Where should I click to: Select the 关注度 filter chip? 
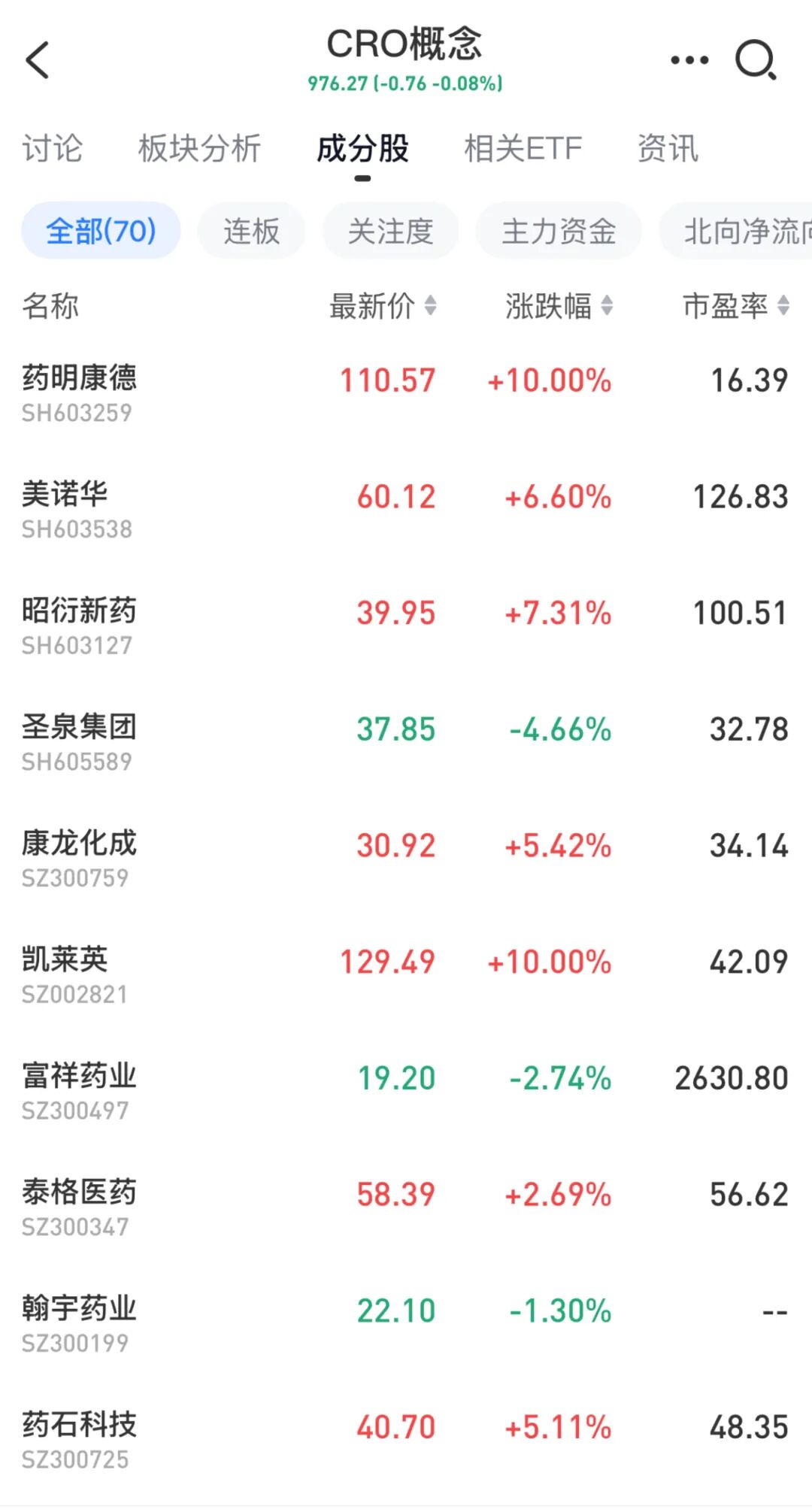pos(390,231)
